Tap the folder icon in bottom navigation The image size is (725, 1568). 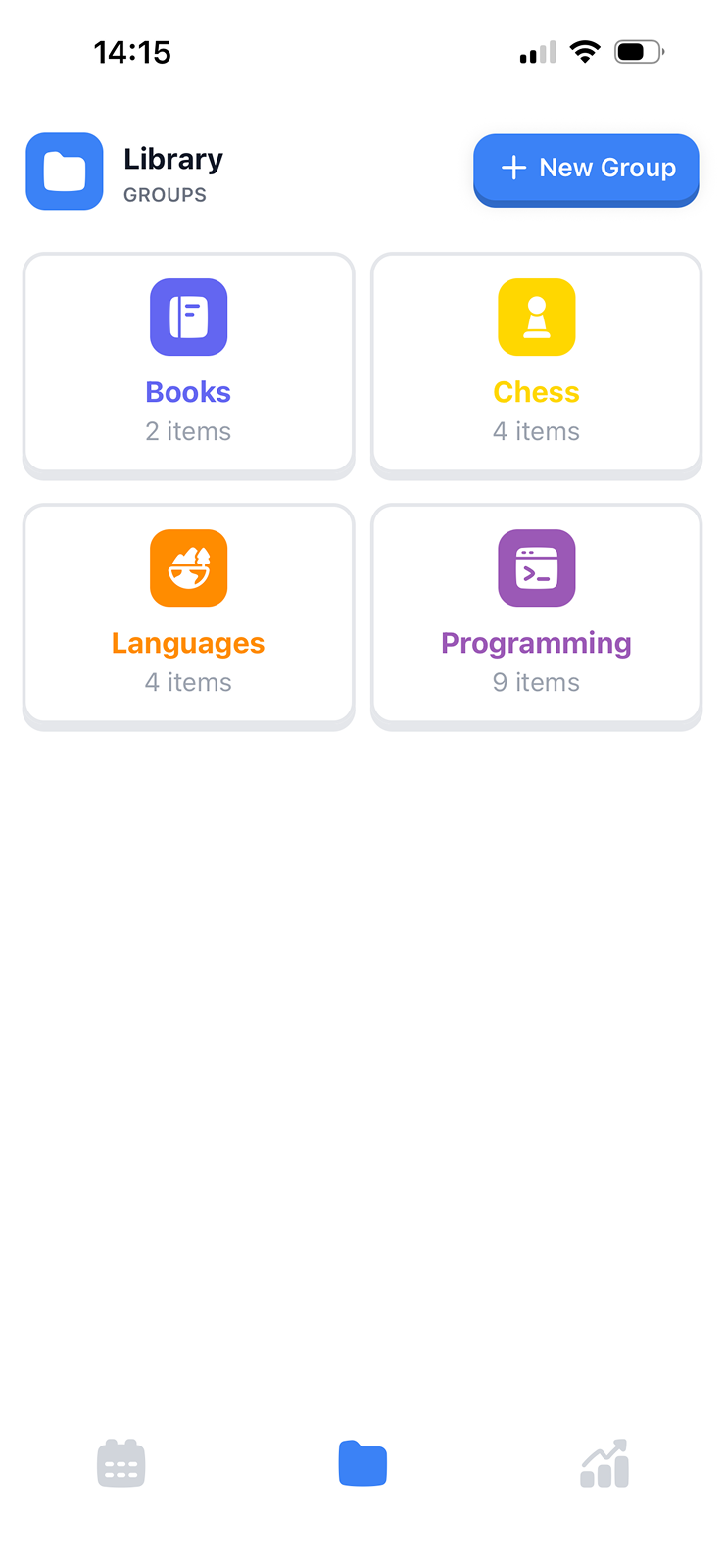[362, 1462]
